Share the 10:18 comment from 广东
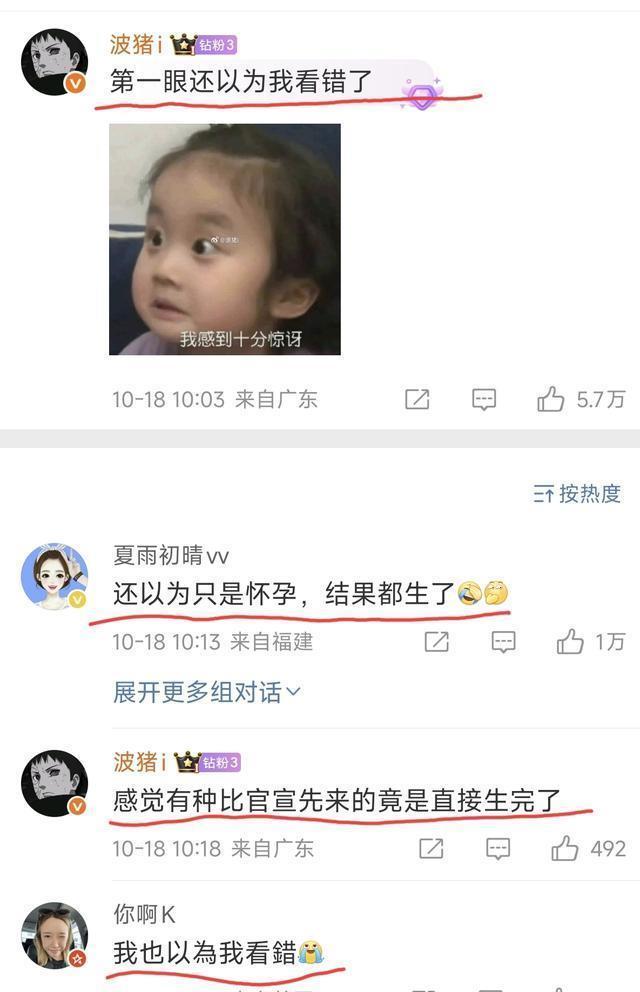This screenshot has height=992, width=640. pyautogui.click(x=430, y=849)
